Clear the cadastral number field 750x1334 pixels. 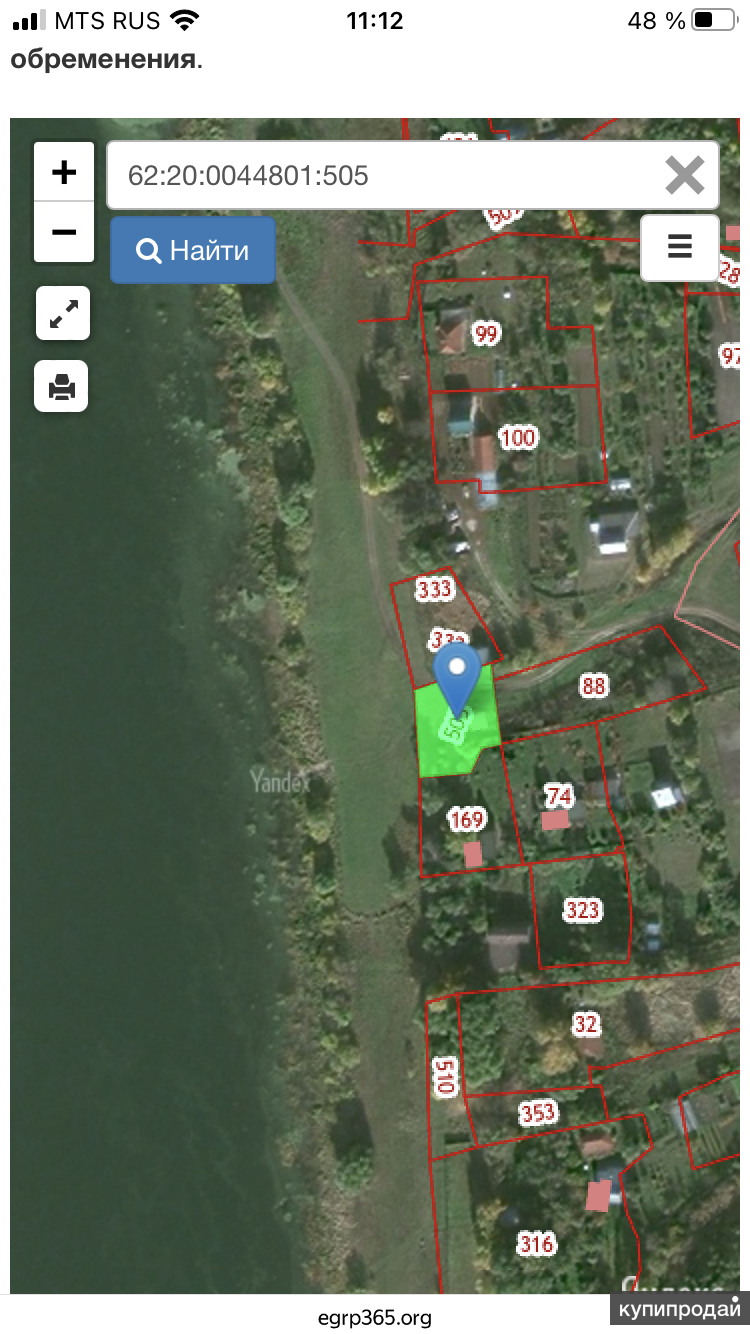pos(685,176)
